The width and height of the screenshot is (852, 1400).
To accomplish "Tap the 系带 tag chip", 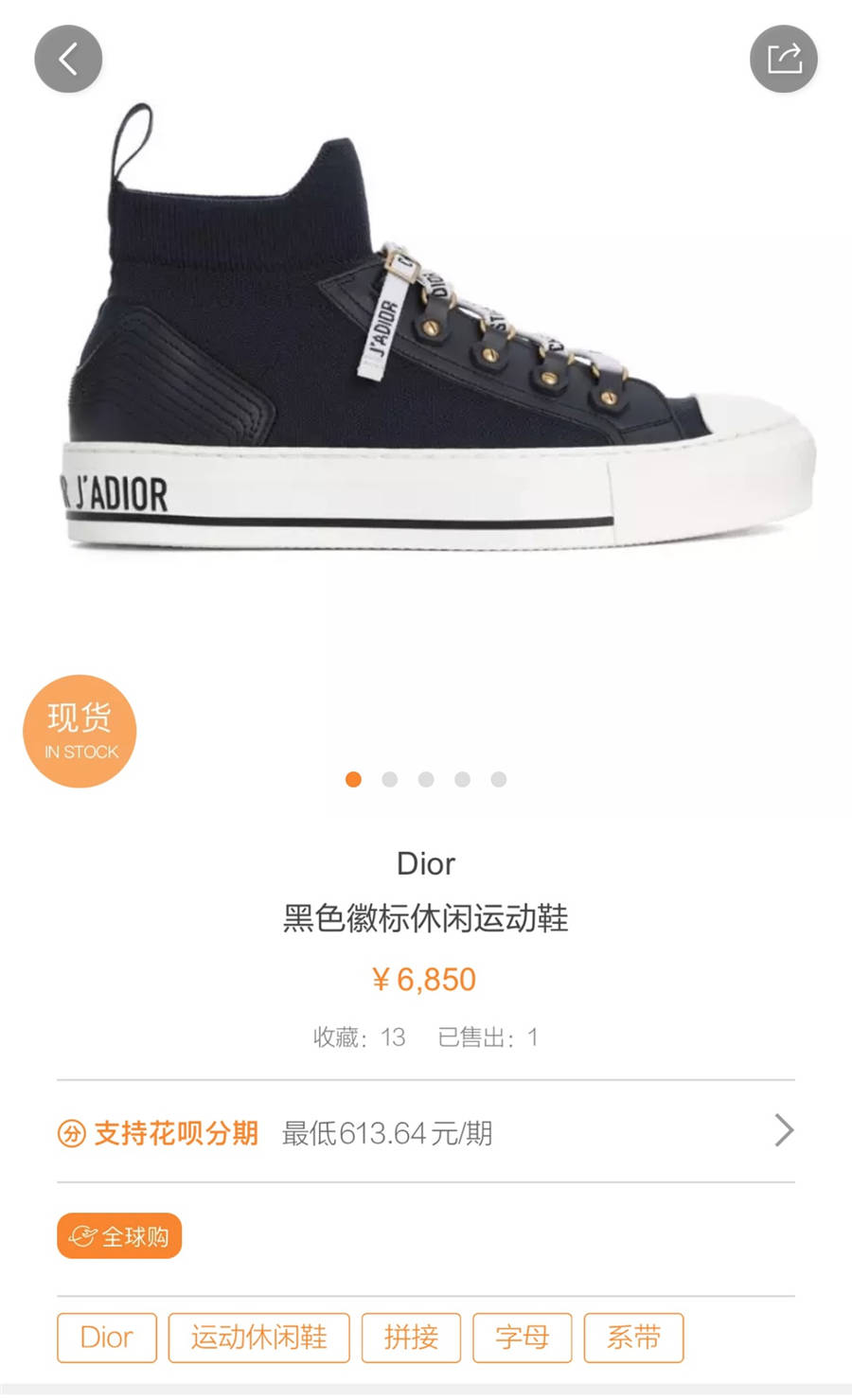I will (x=634, y=1338).
